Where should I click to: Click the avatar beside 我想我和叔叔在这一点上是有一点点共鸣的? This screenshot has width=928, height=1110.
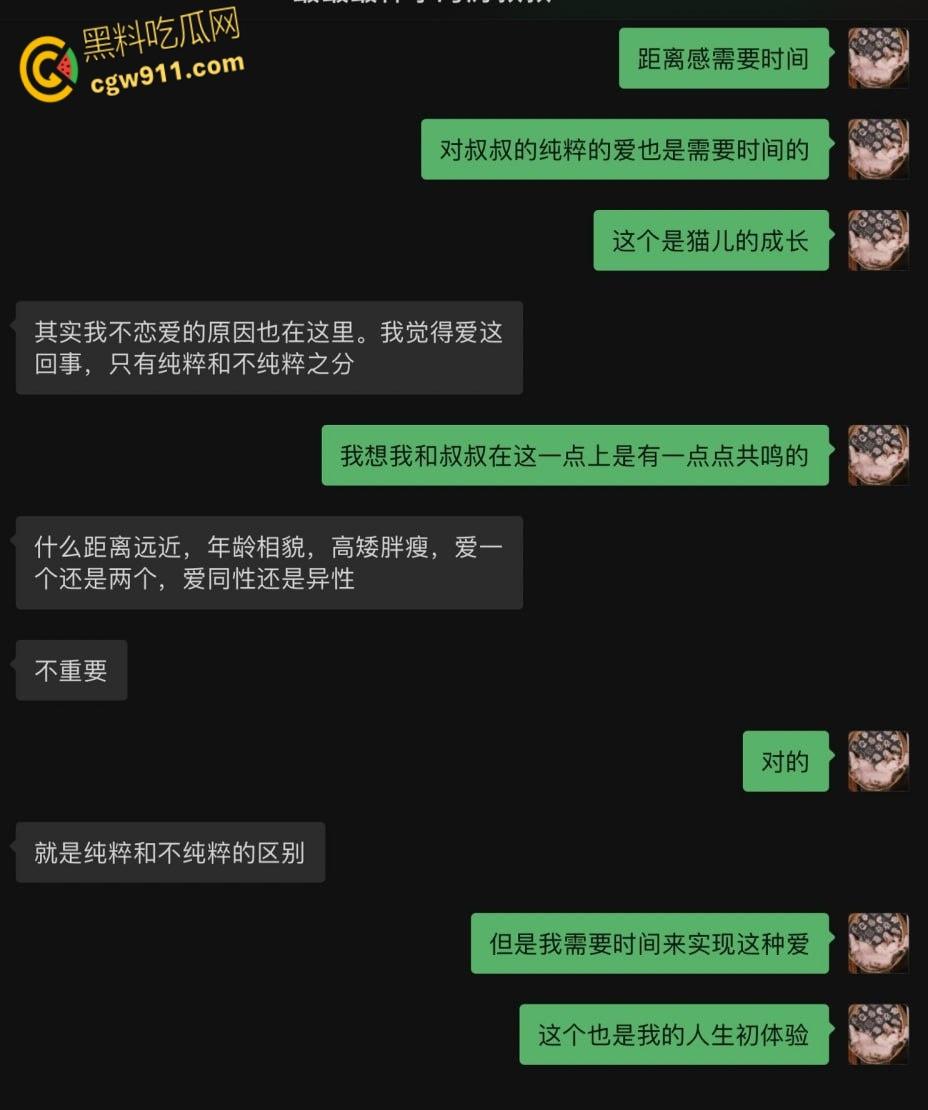point(878,456)
